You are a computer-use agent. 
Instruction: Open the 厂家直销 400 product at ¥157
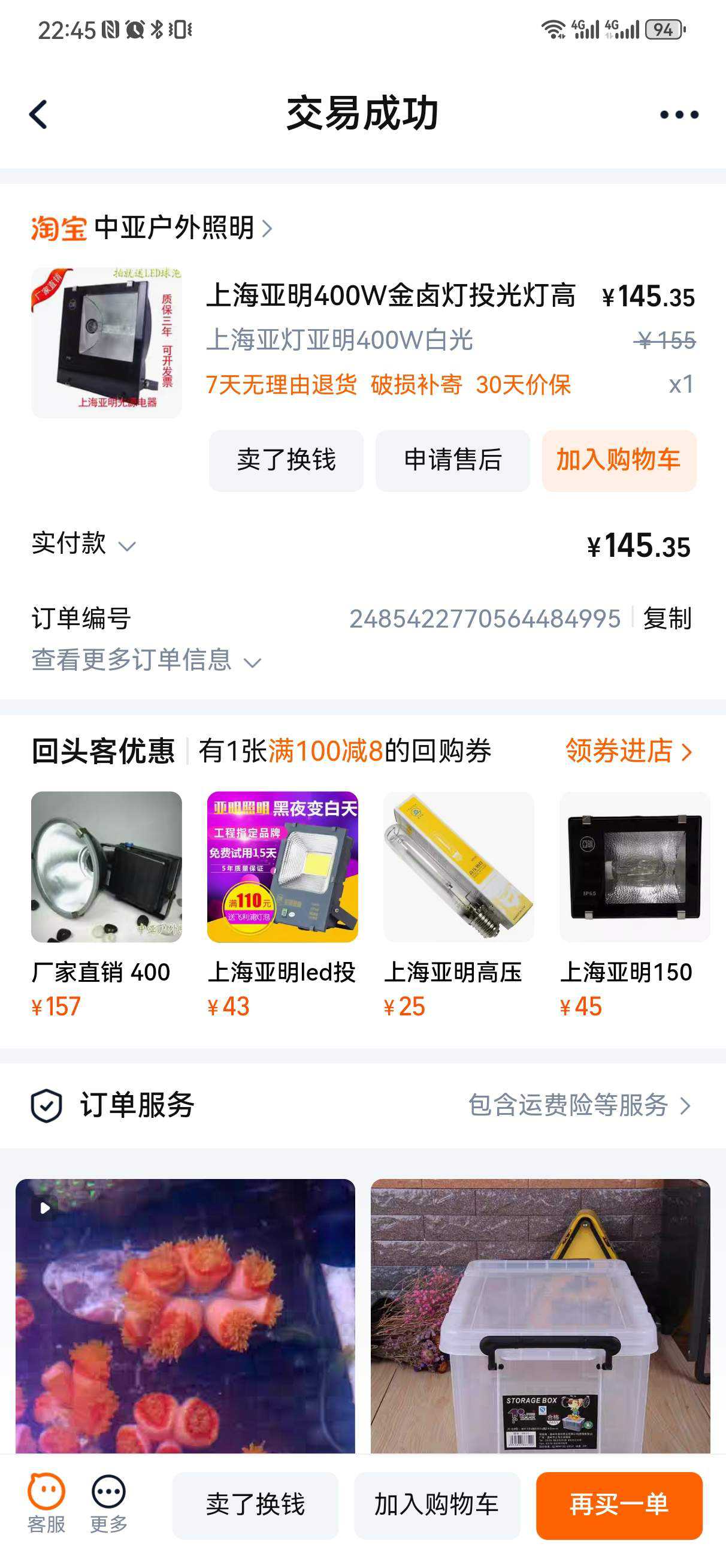pos(107,867)
